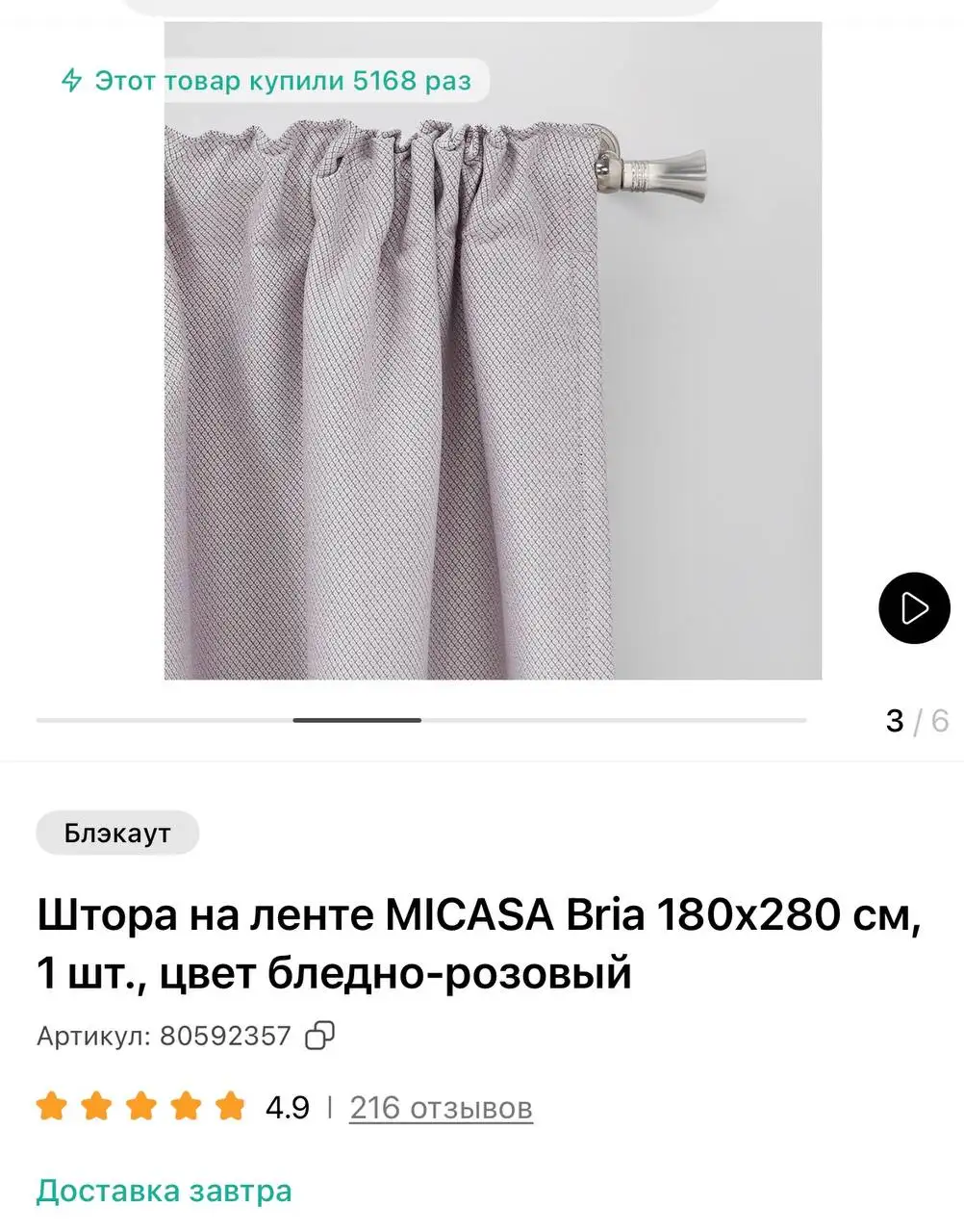Screen dimensions: 964x1232
Task: Click the second star of the product rating
Action: point(97,1105)
